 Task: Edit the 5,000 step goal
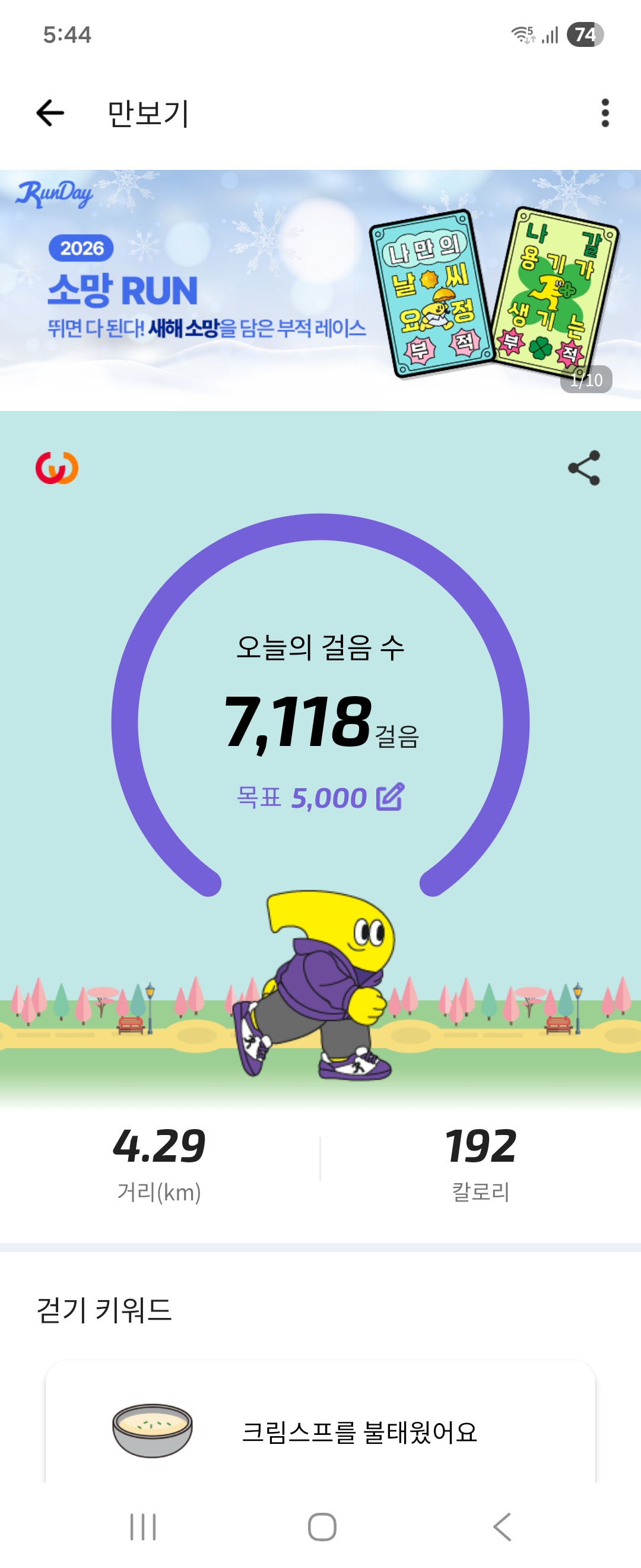(390, 797)
